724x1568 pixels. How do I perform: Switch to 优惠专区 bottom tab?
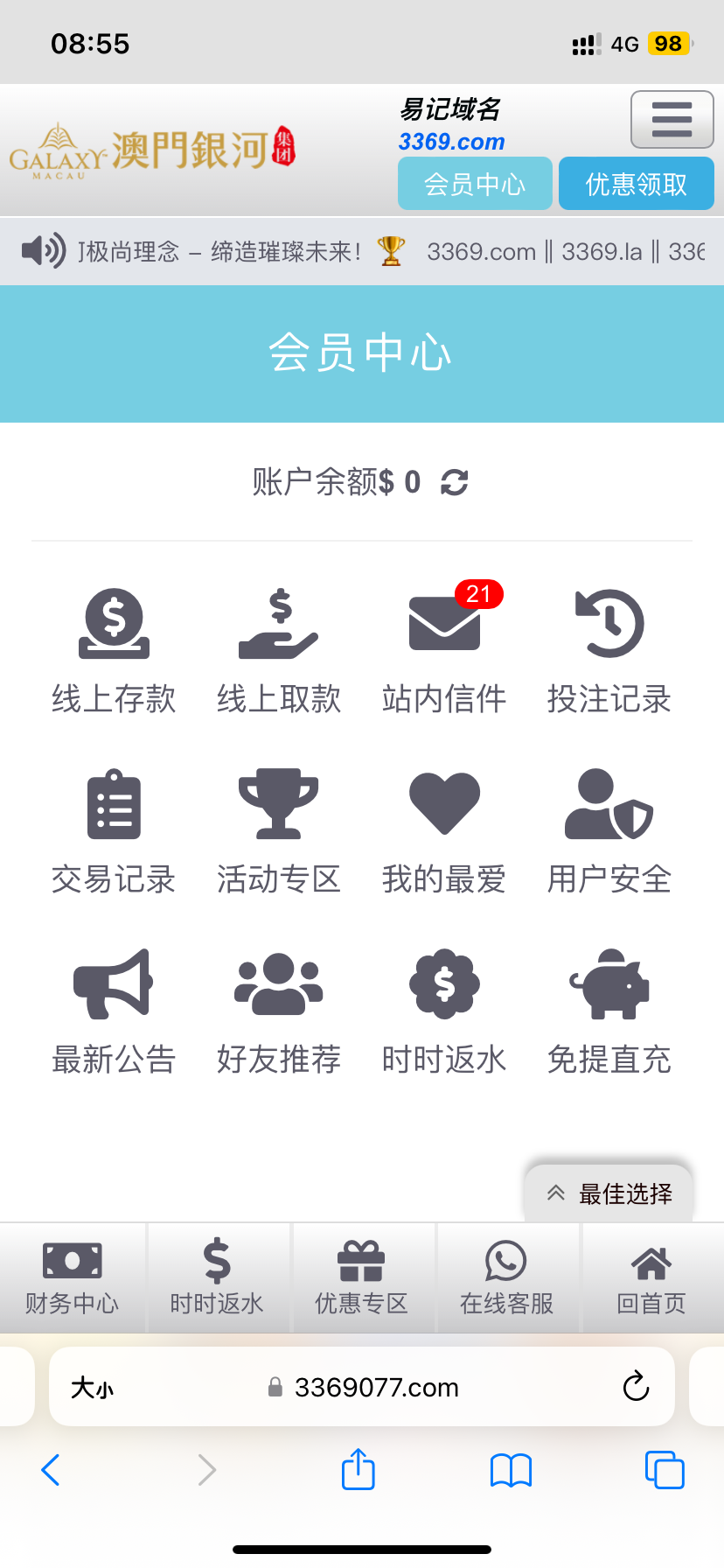(x=362, y=1277)
